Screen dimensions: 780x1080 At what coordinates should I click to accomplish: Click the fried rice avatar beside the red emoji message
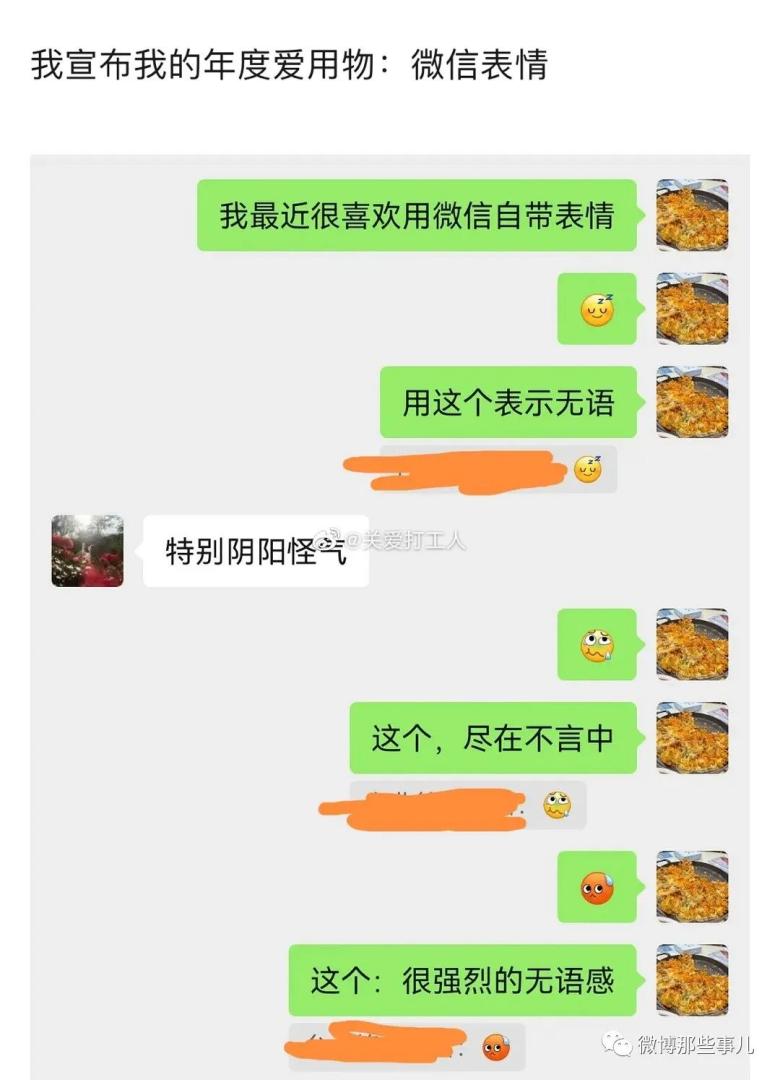(692, 886)
